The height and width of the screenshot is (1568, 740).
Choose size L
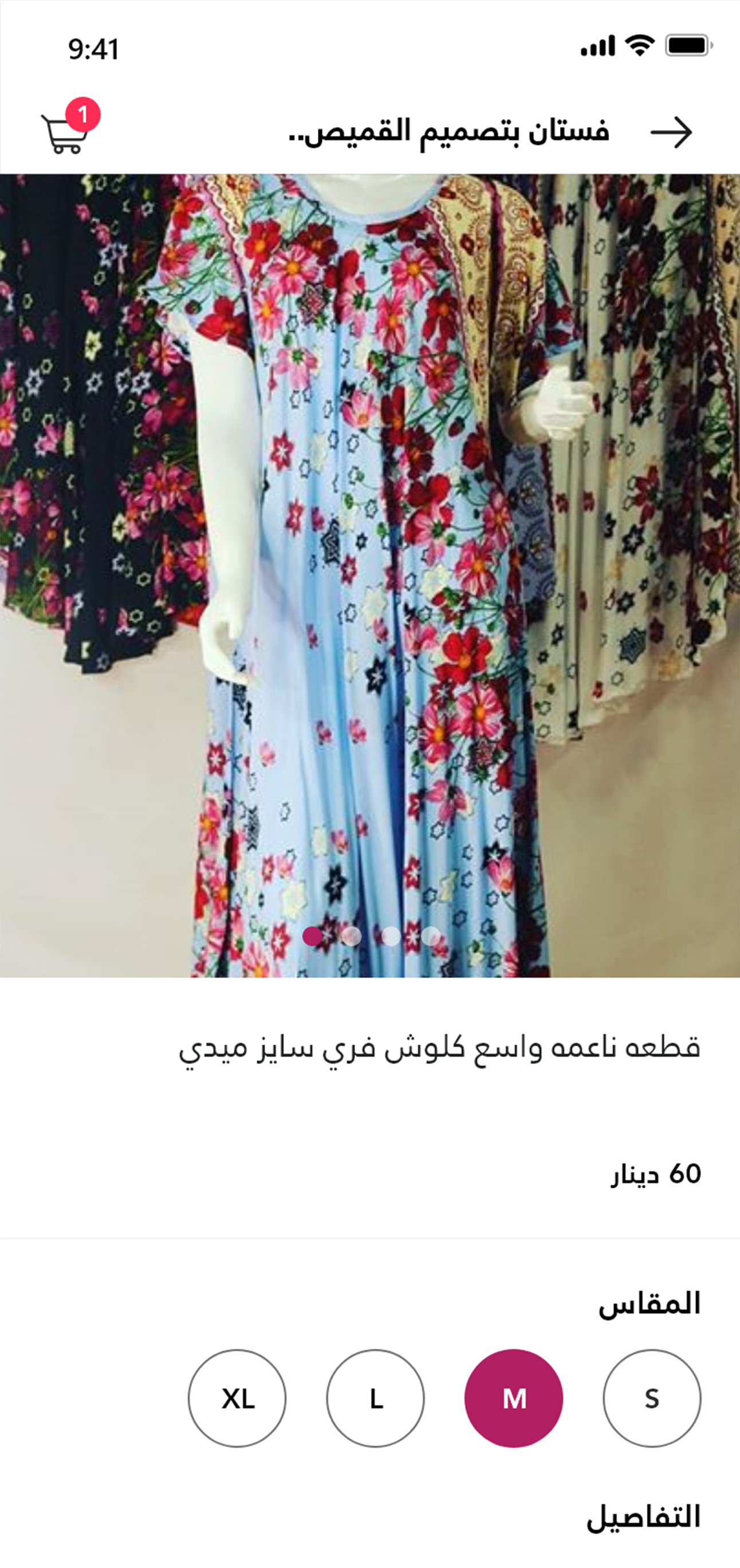point(375,1398)
